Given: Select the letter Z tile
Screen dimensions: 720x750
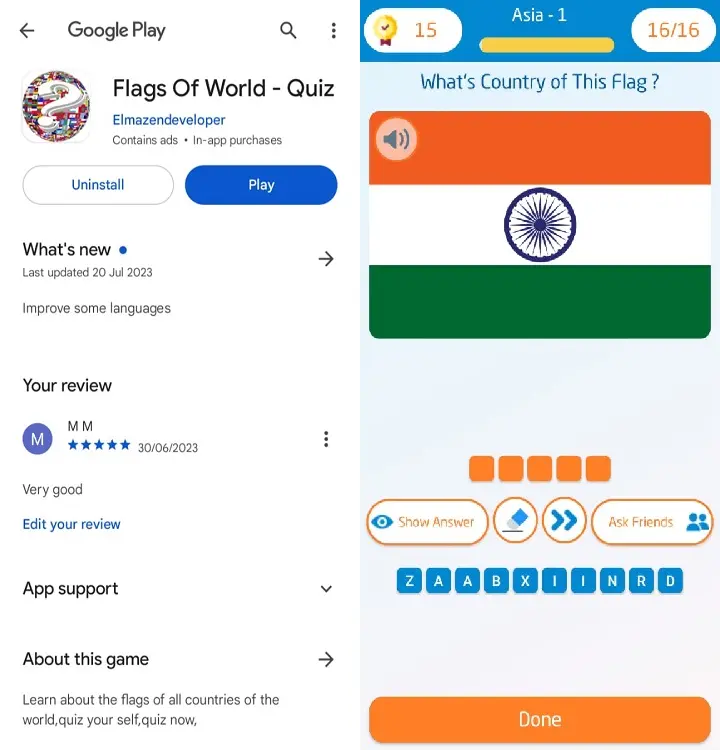Looking at the screenshot, I should (x=409, y=581).
